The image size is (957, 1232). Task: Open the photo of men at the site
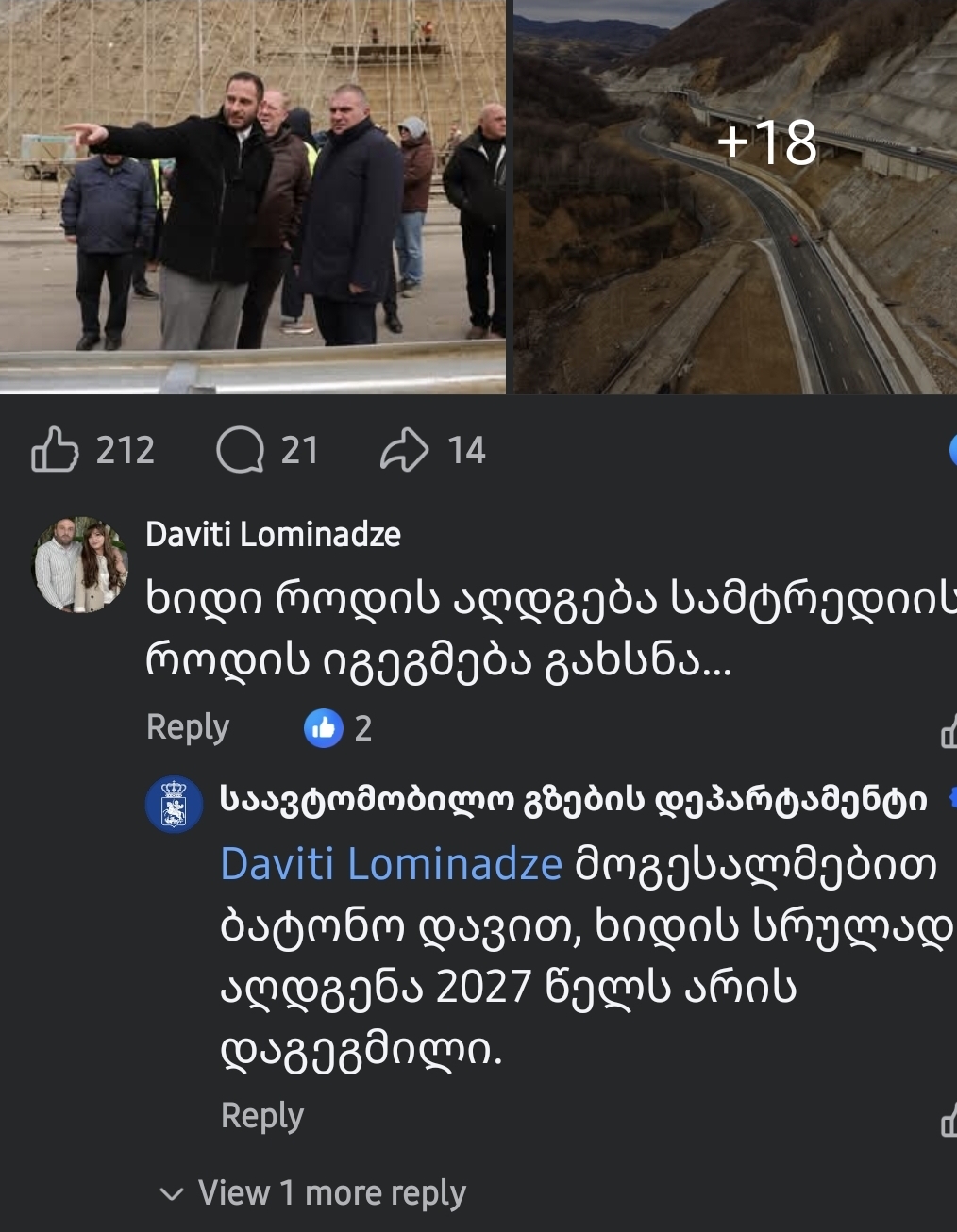pyautogui.click(x=252, y=196)
